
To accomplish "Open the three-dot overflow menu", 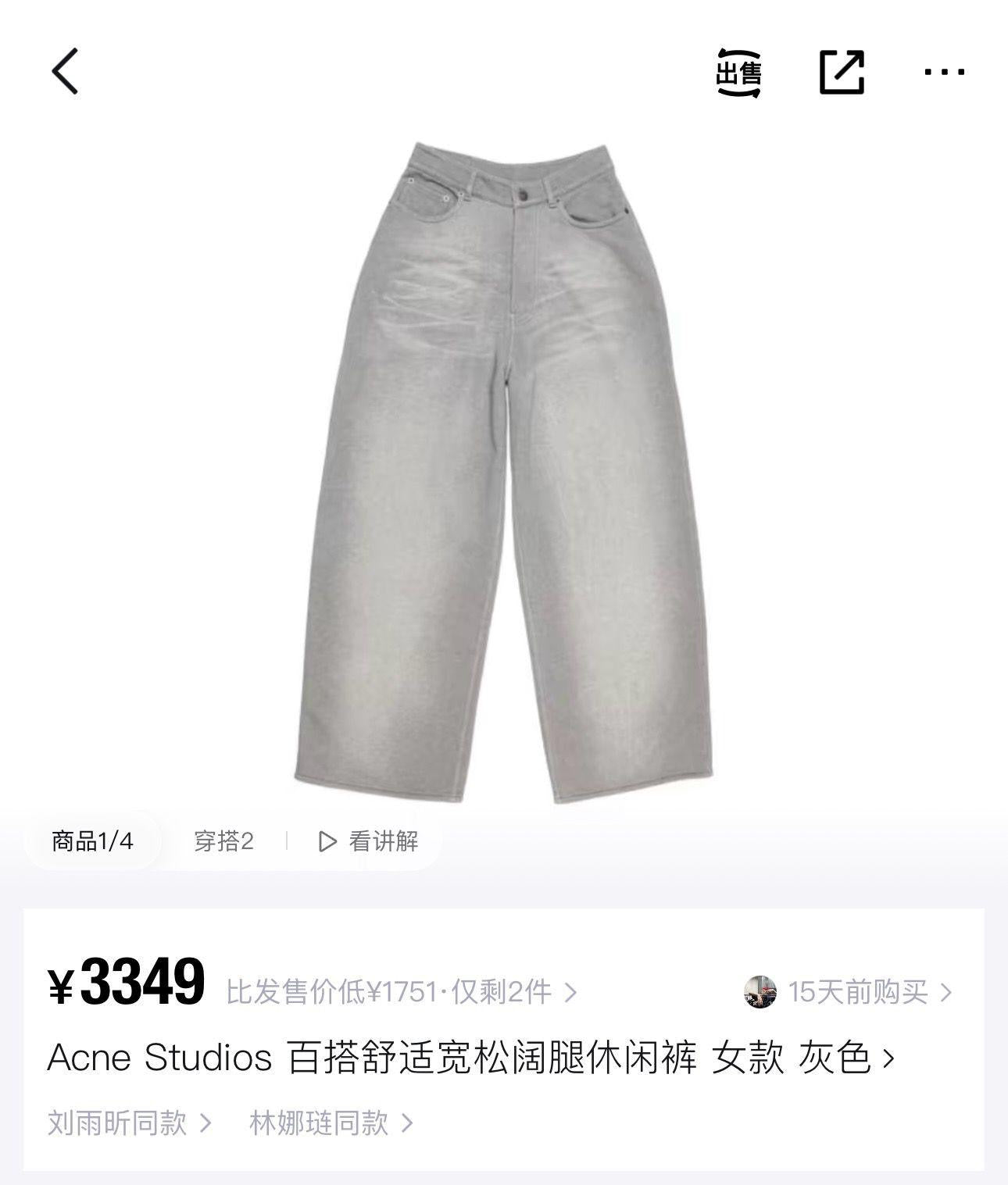I will tap(944, 73).
